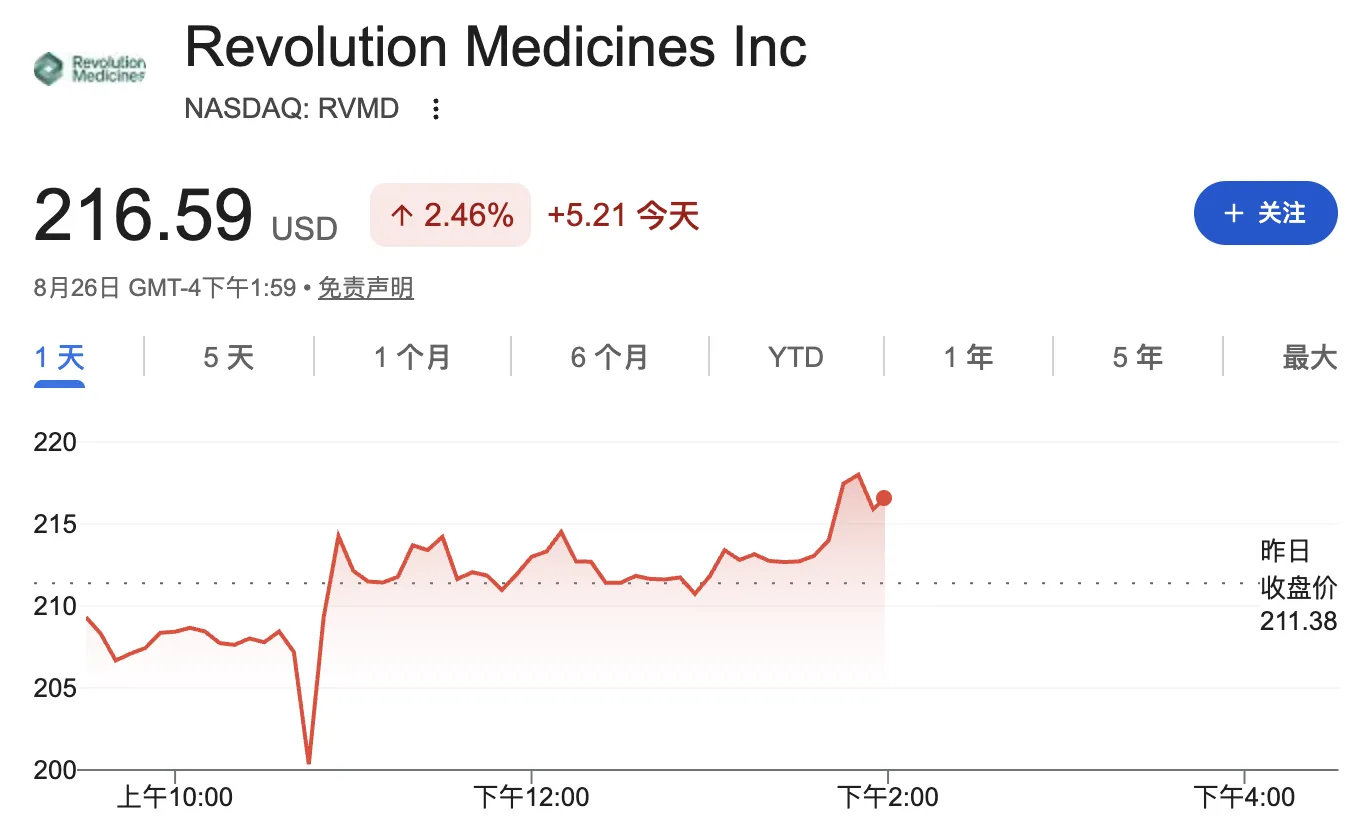This screenshot has width=1368, height=832.
Task: Show the 最大 chart range
Action: [x=1310, y=357]
